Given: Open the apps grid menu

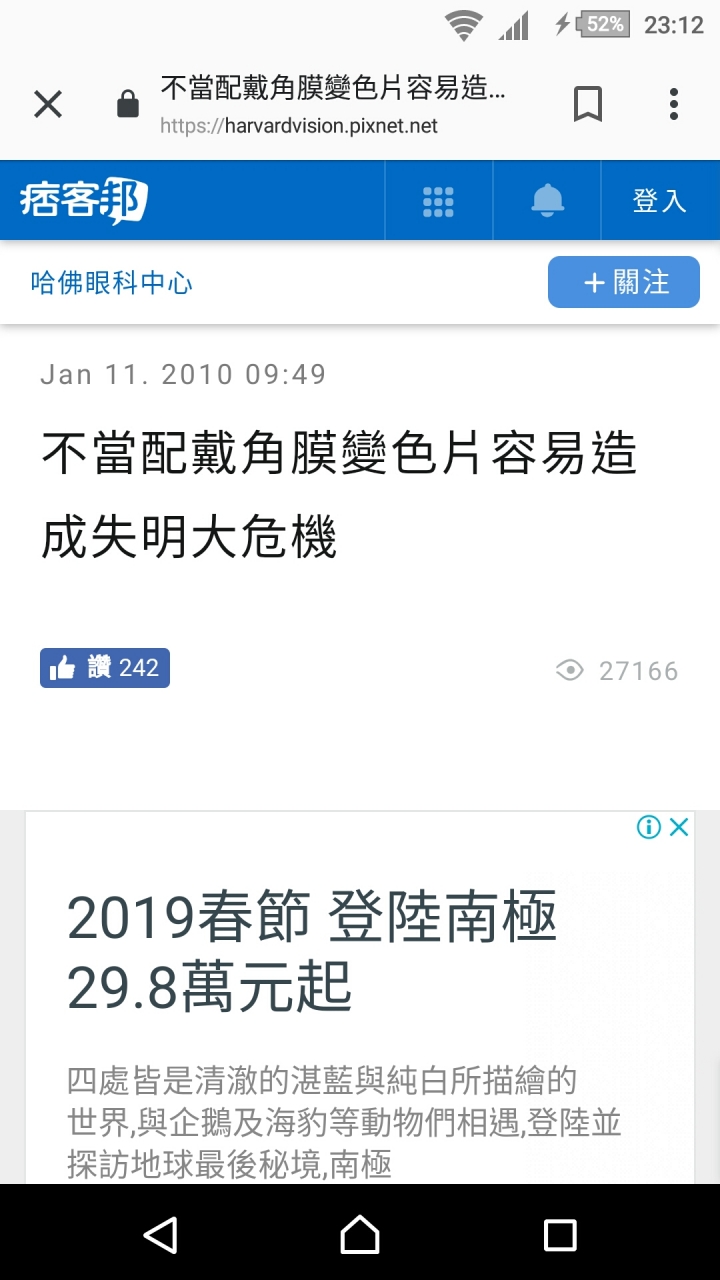Looking at the screenshot, I should [x=438, y=201].
